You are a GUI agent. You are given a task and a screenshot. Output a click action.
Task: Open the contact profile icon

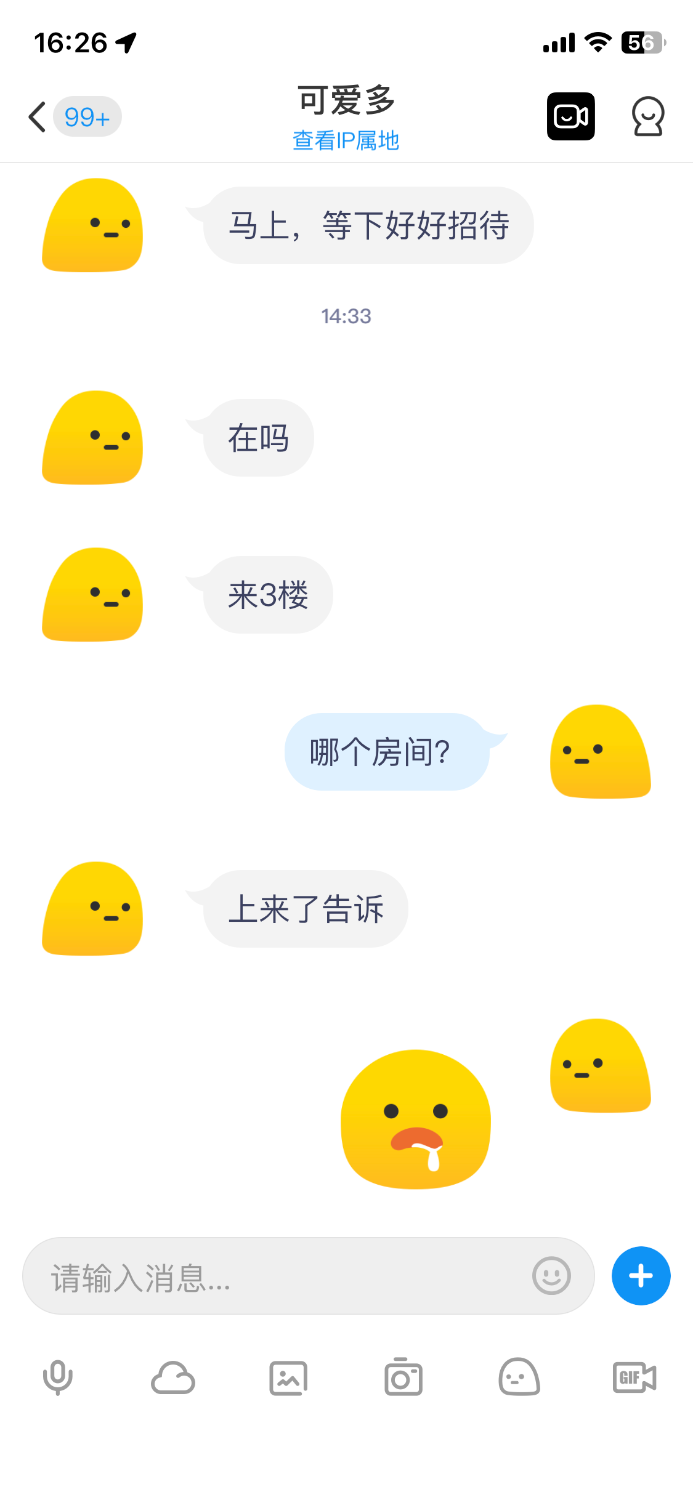tap(648, 117)
